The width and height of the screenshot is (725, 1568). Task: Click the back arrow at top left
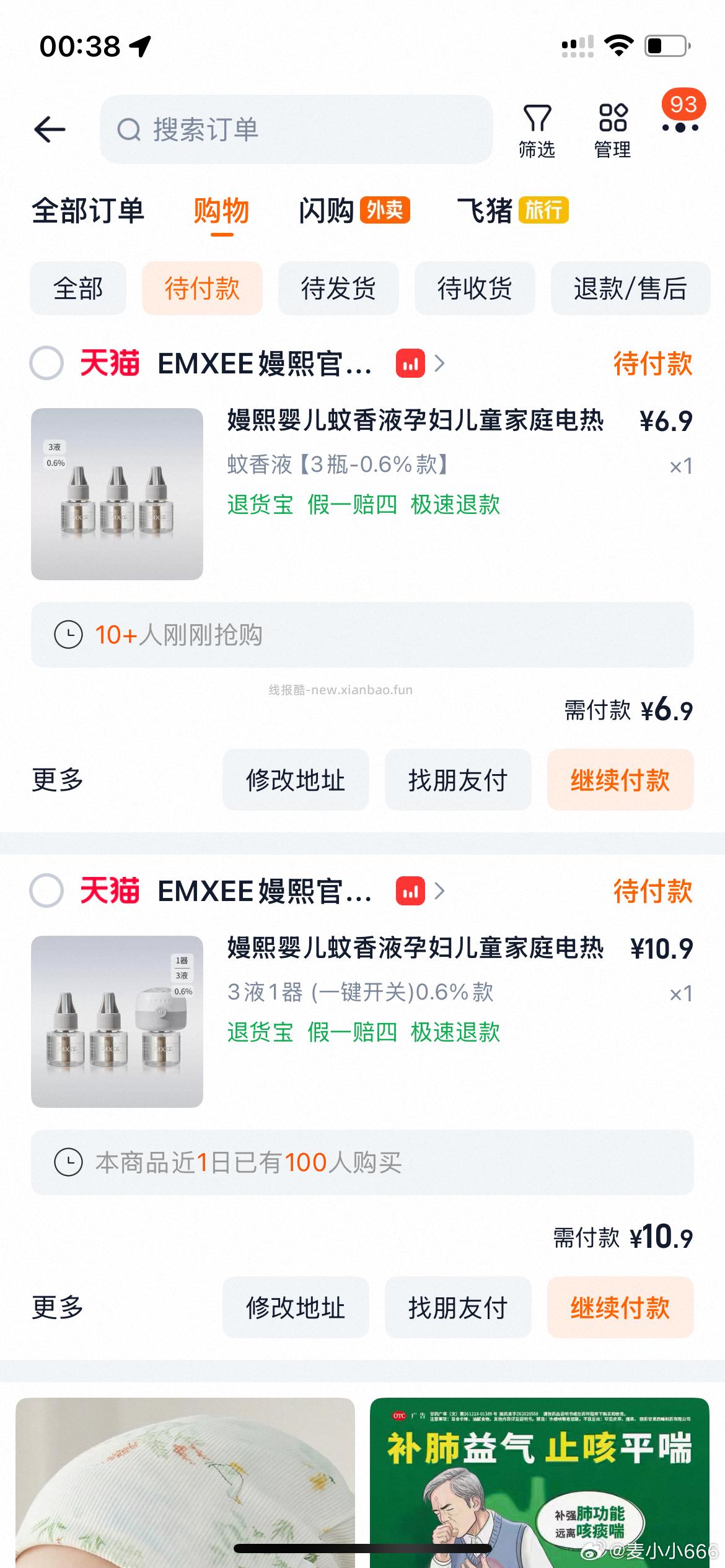pos(51,130)
